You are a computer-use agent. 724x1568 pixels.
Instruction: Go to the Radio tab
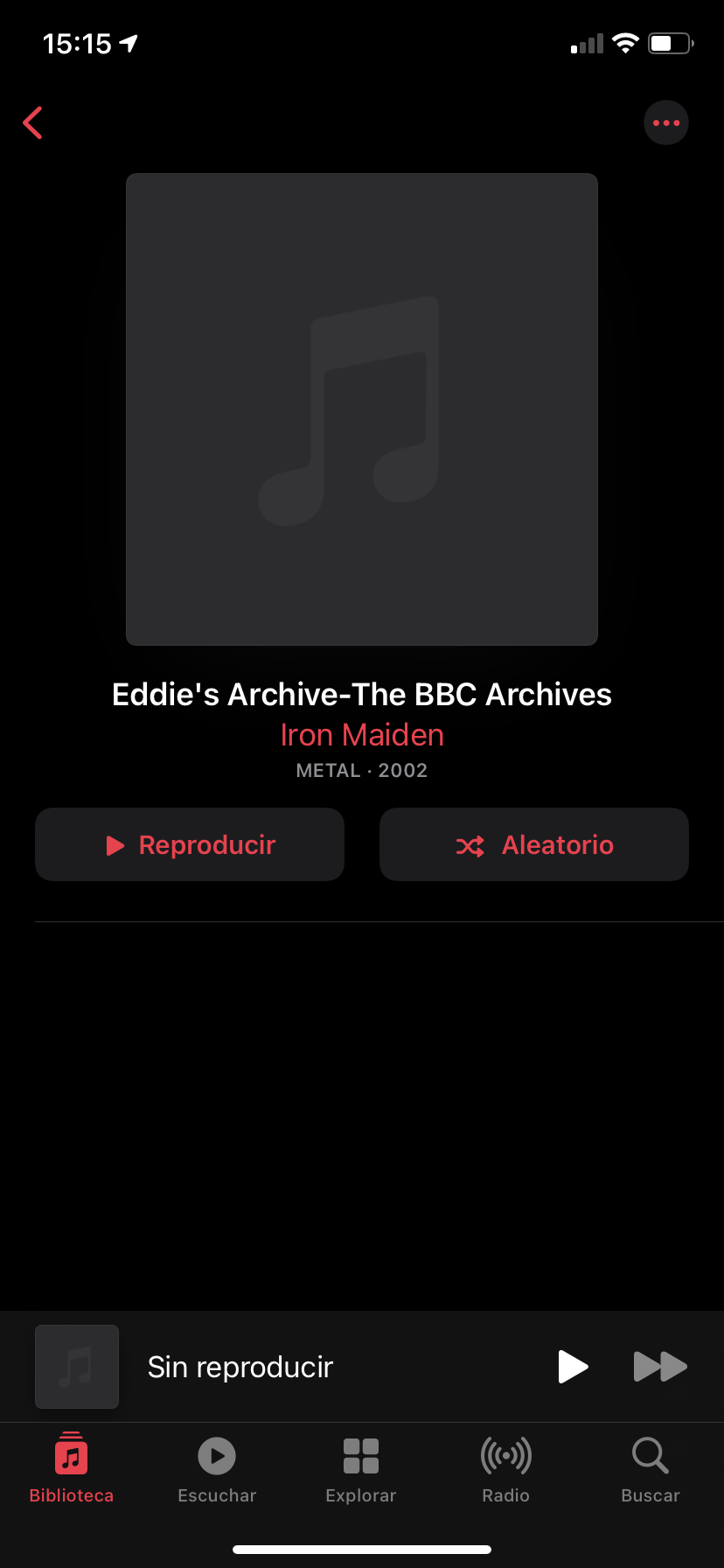506,1468
